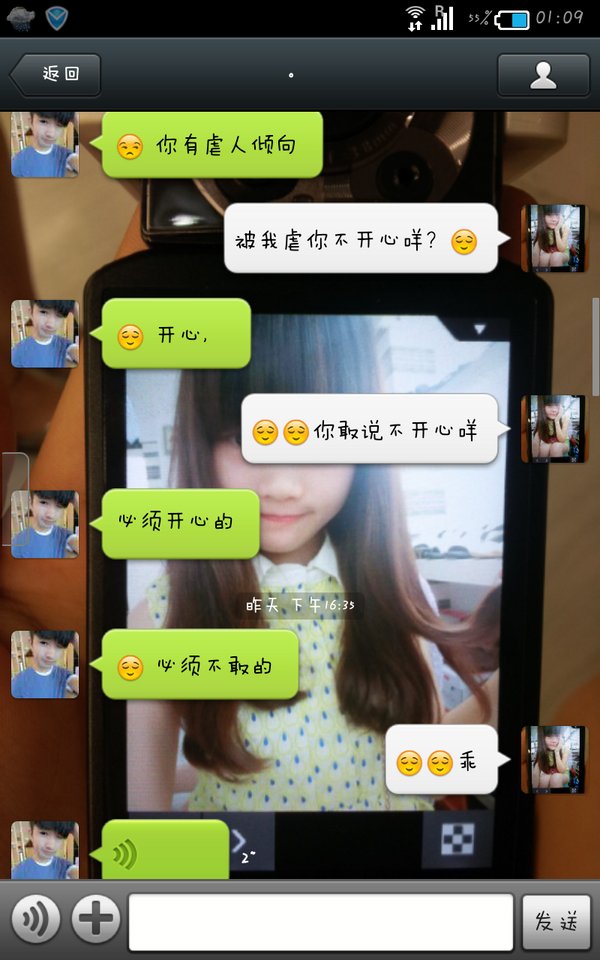The height and width of the screenshot is (960, 600).
Task: Open sender avatar beside 你有虐人倾向
Action: coord(45,146)
